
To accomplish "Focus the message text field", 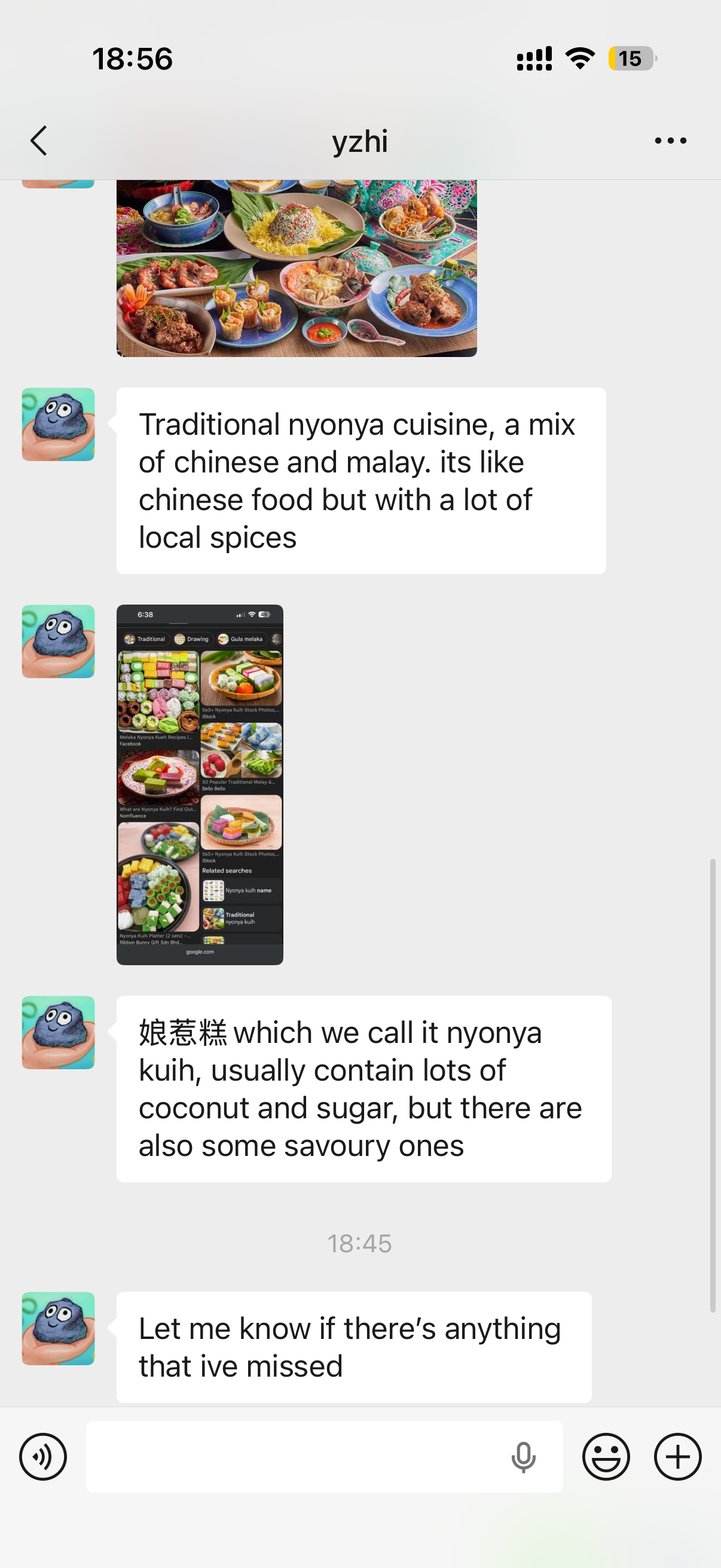I will pos(292,1456).
